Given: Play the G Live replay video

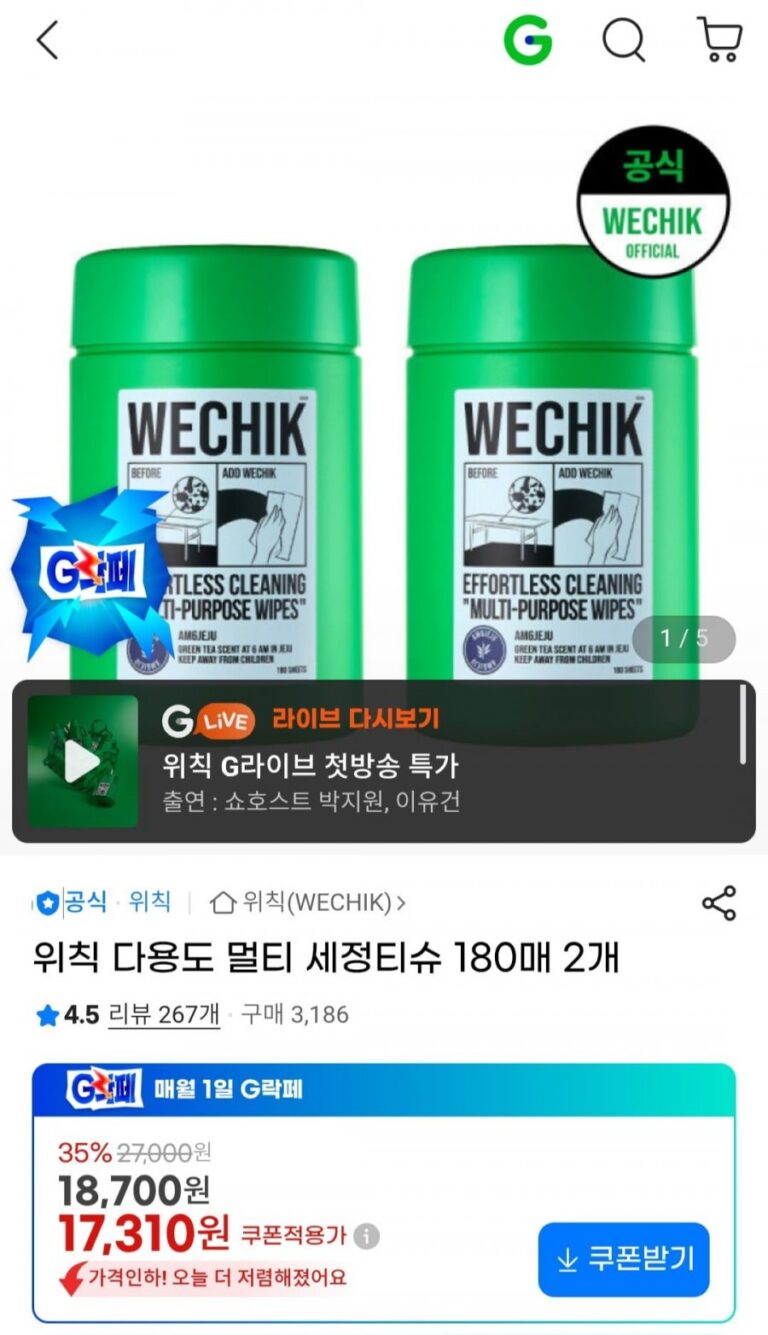Looking at the screenshot, I should [x=82, y=762].
